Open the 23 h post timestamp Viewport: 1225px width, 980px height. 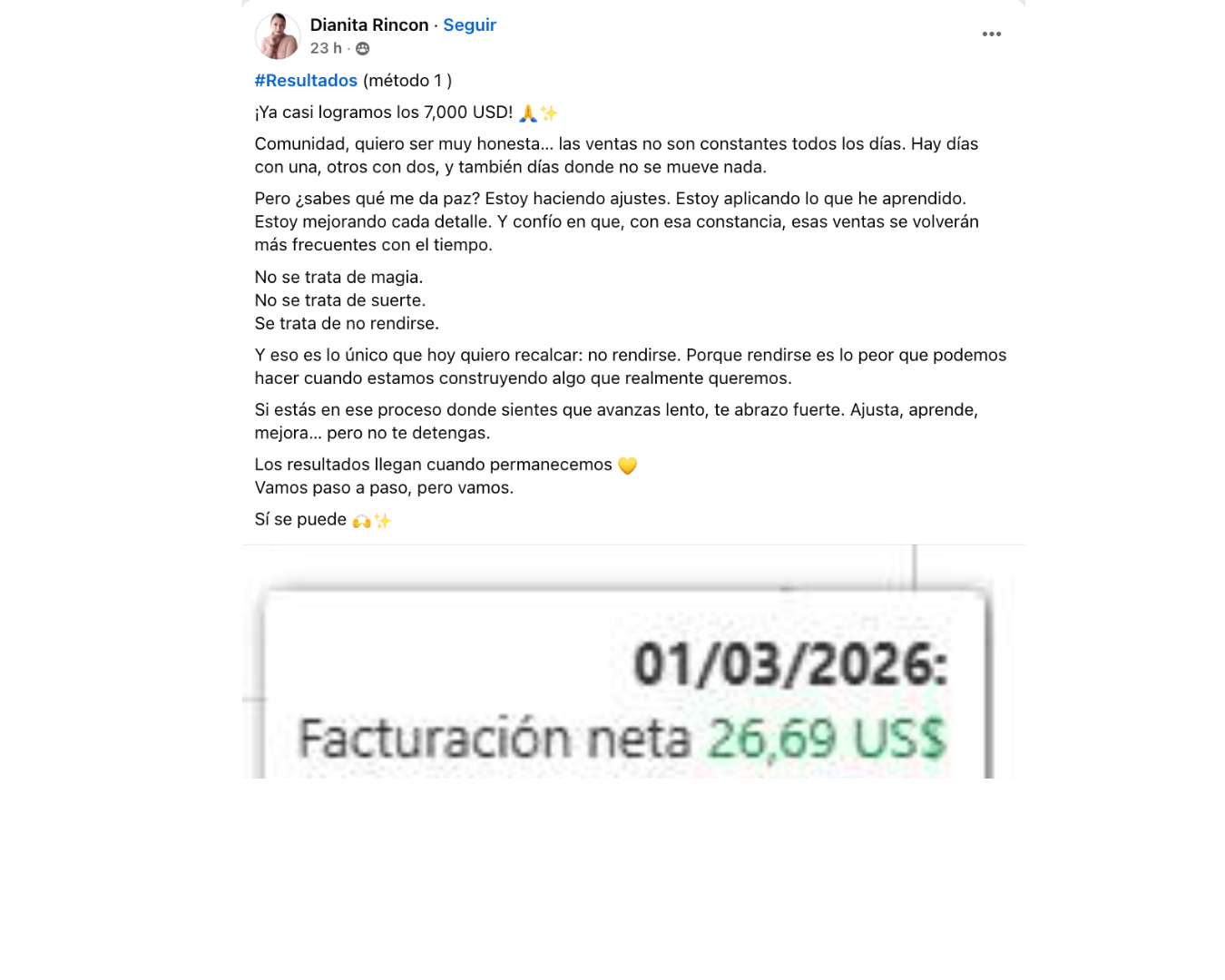(x=326, y=49)
